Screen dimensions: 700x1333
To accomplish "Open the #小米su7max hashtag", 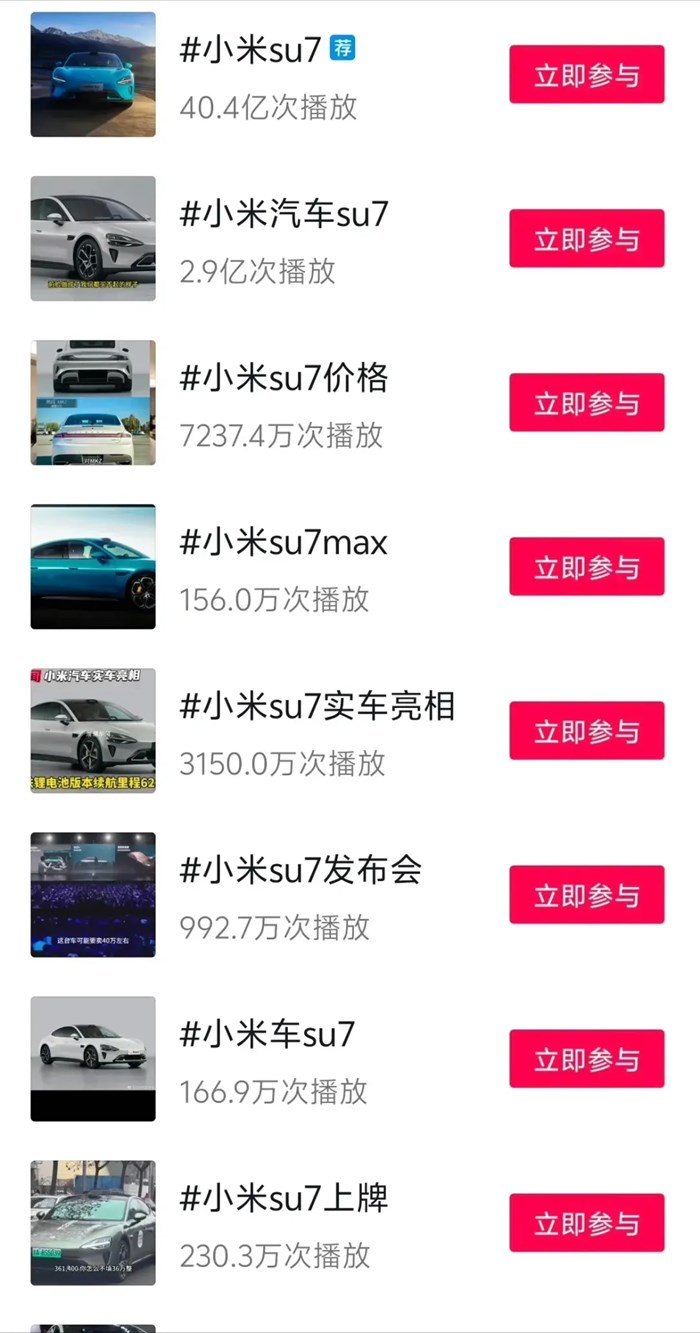I will pos(284,542).
